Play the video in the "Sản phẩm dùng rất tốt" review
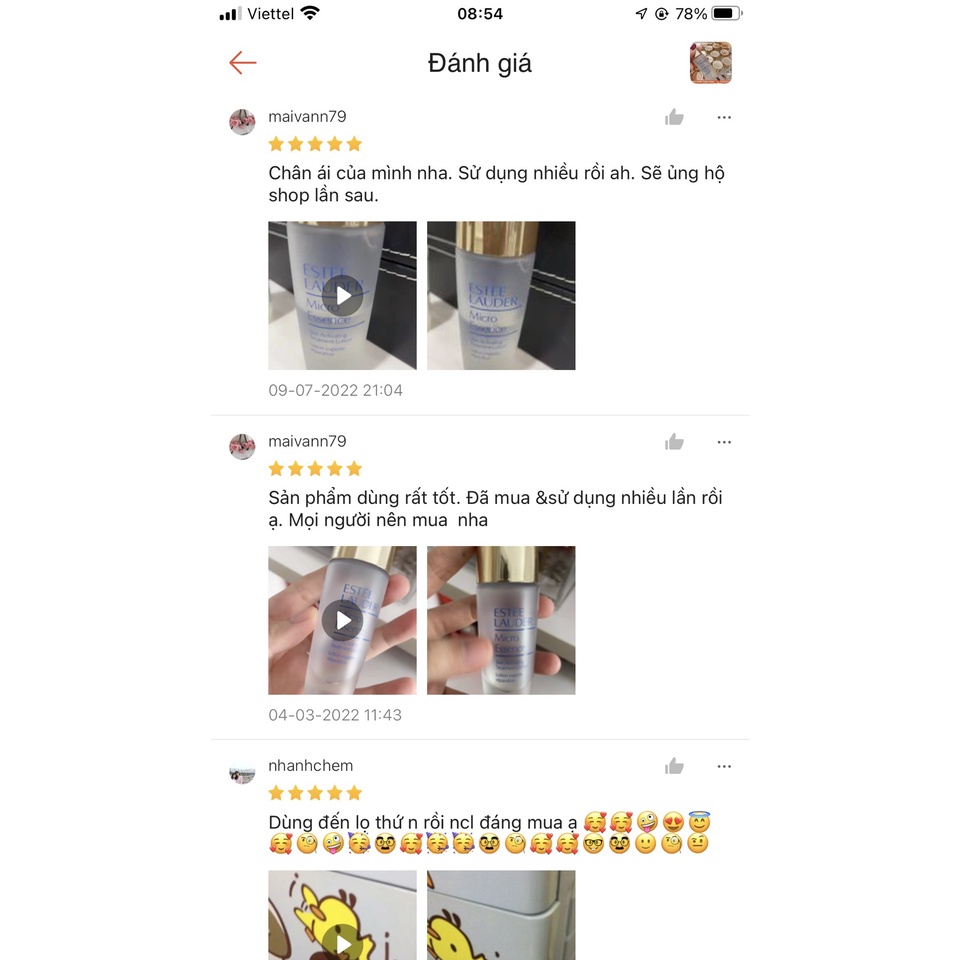 [x=342, y=620]
